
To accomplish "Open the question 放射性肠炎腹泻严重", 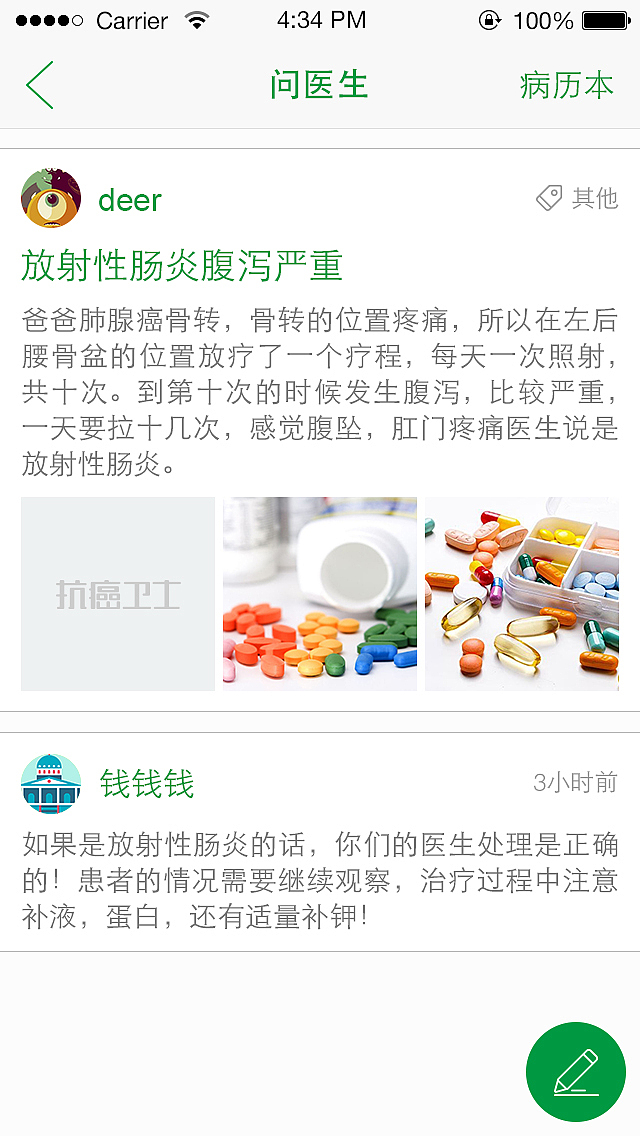I will click(x=182, y=266).
